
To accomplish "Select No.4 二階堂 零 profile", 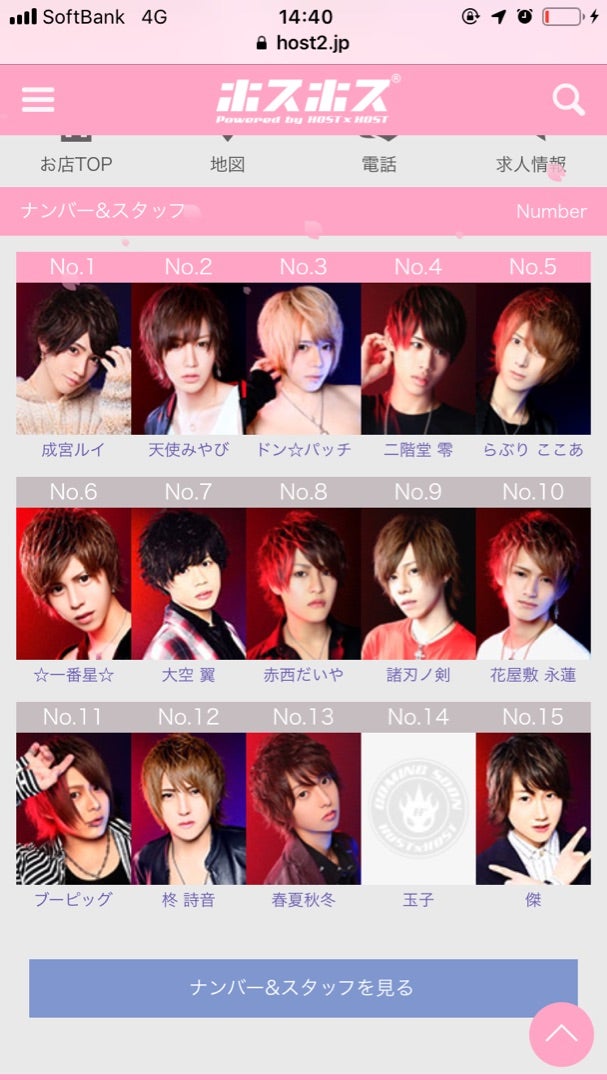I will pyautogui.click(x=418, y=358).
